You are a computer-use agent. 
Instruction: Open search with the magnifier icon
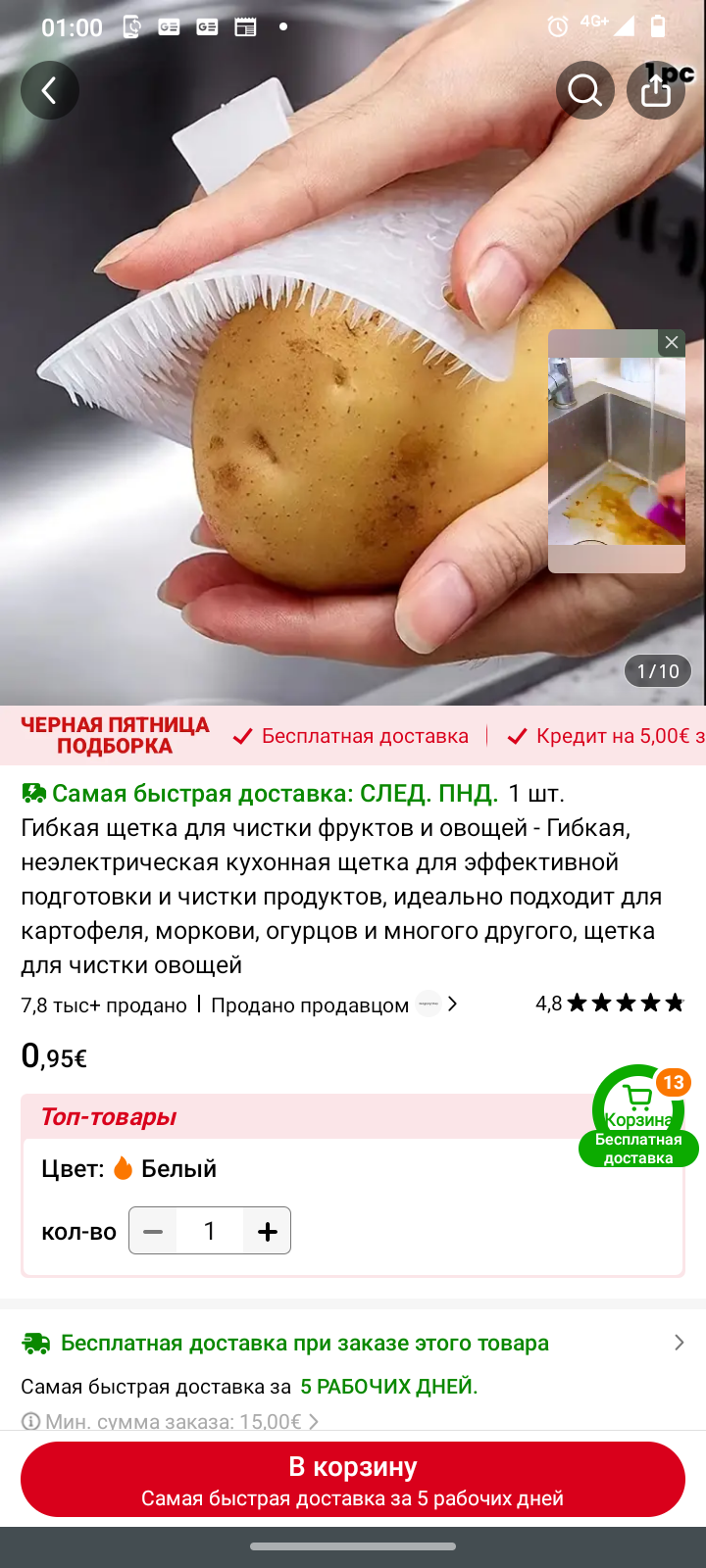pos(584,90)
